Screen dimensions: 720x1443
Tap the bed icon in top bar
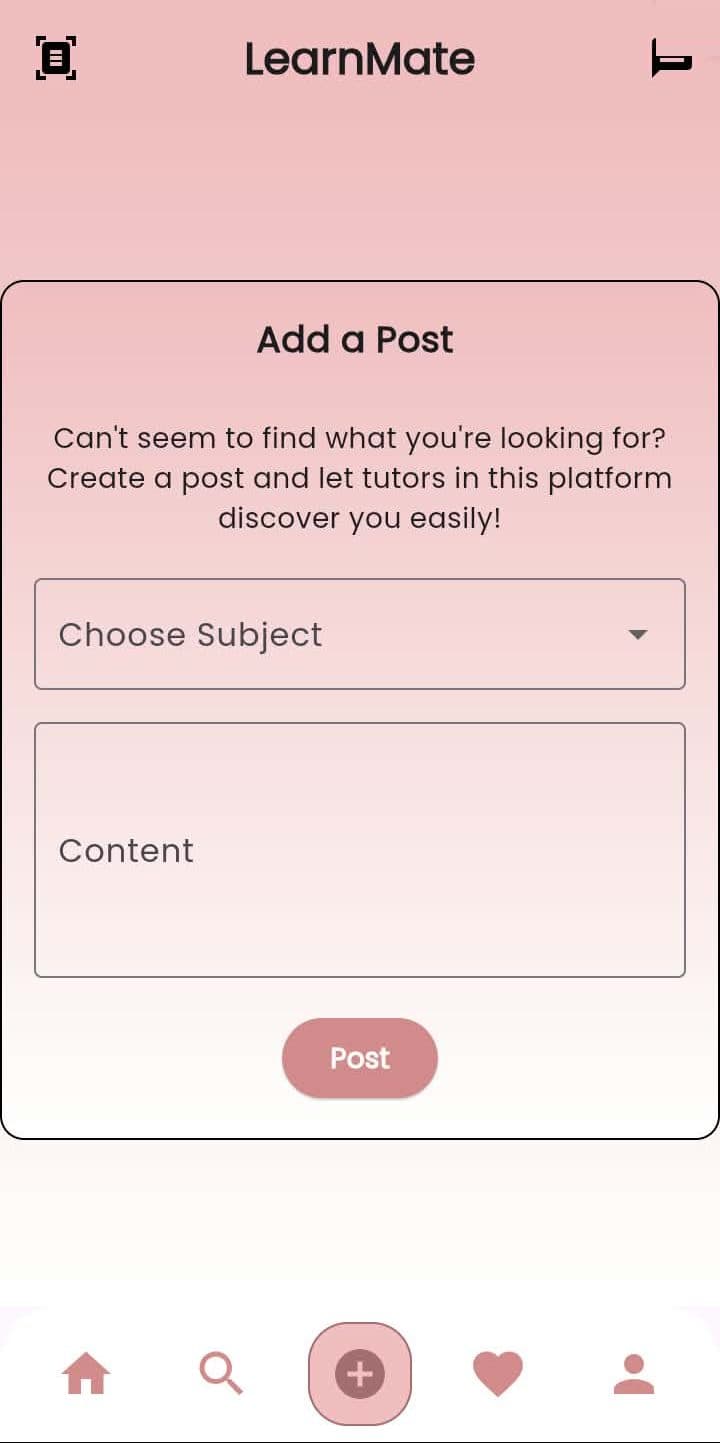pos(671,58)
